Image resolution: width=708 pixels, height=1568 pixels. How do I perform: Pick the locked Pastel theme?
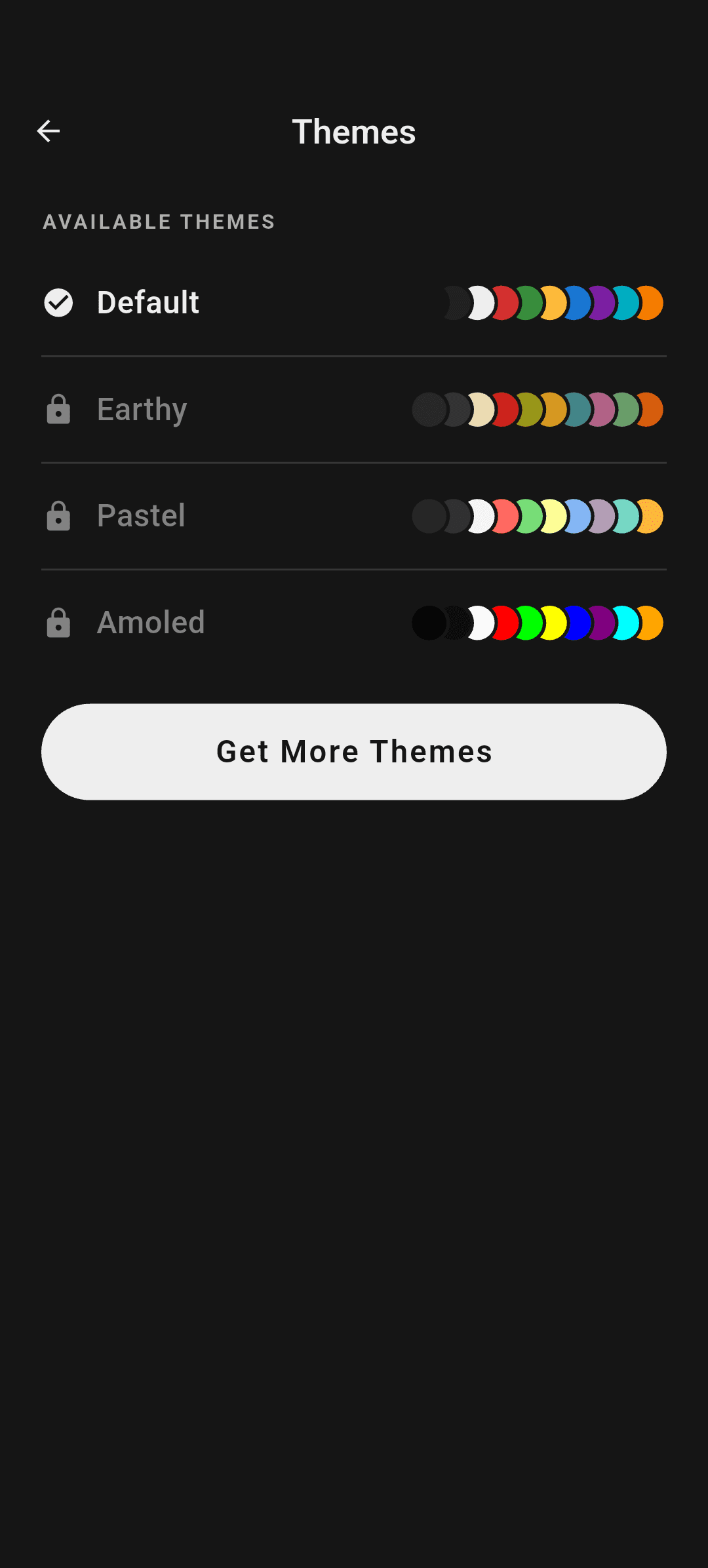141,516
